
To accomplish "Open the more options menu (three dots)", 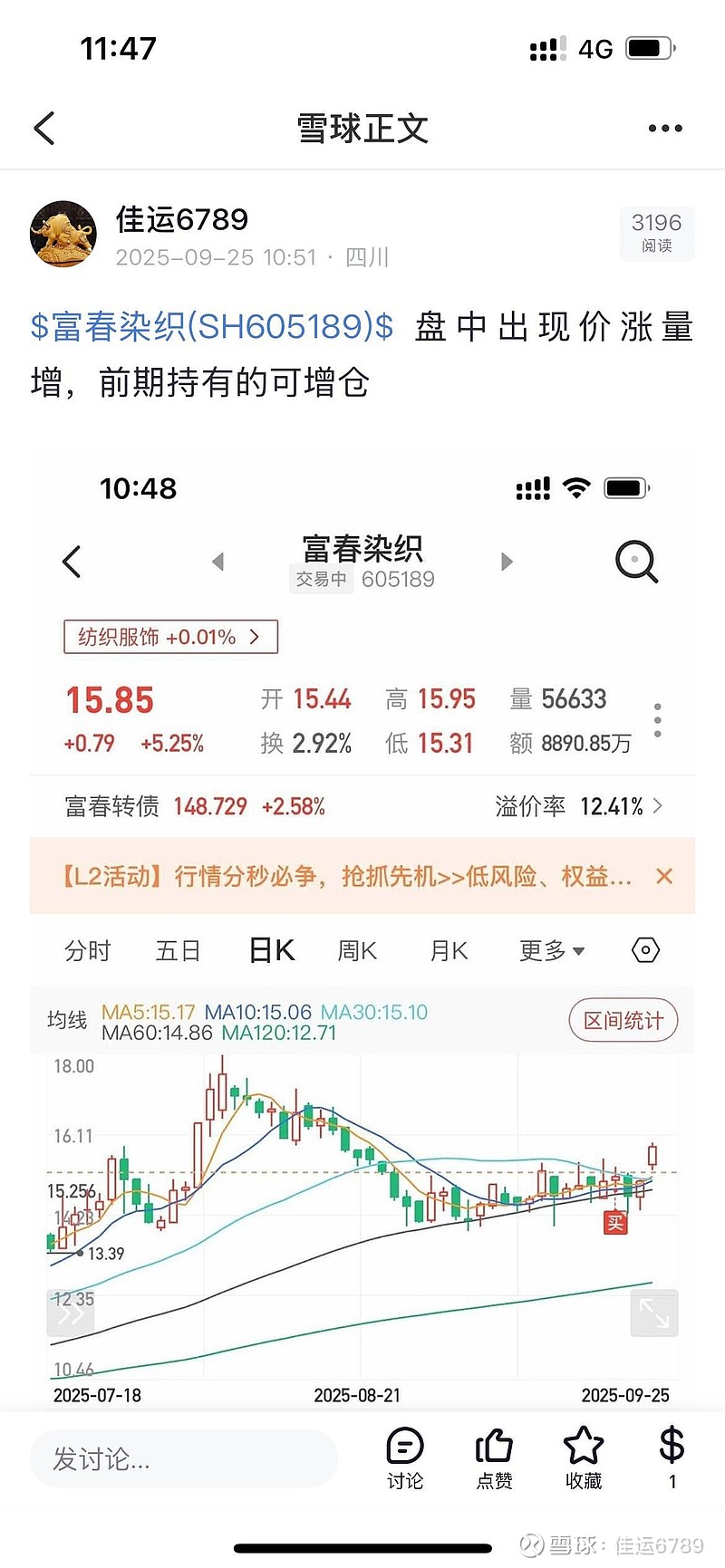I will (664, 128).
